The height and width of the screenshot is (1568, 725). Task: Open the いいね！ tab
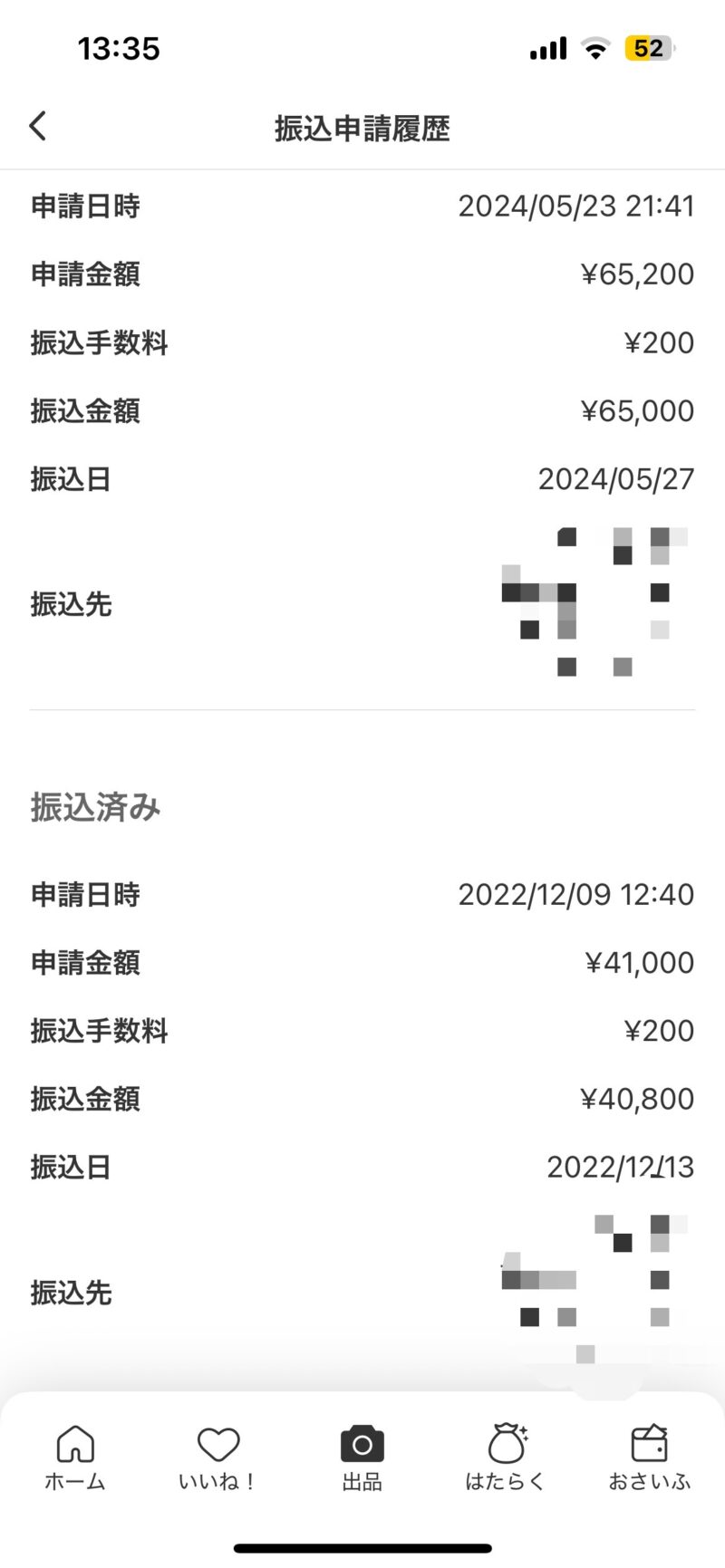click(x=218, y=1457)
